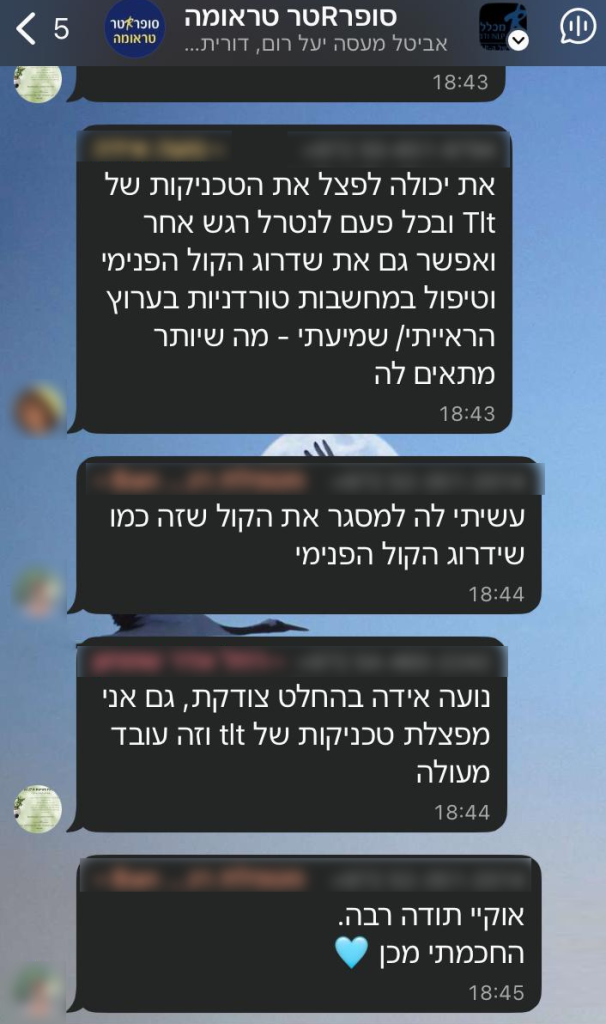Screen dimensions: 606x1024
Task: Open sender avatar beside the 18:45 message
Action: [x=37, y=989]
